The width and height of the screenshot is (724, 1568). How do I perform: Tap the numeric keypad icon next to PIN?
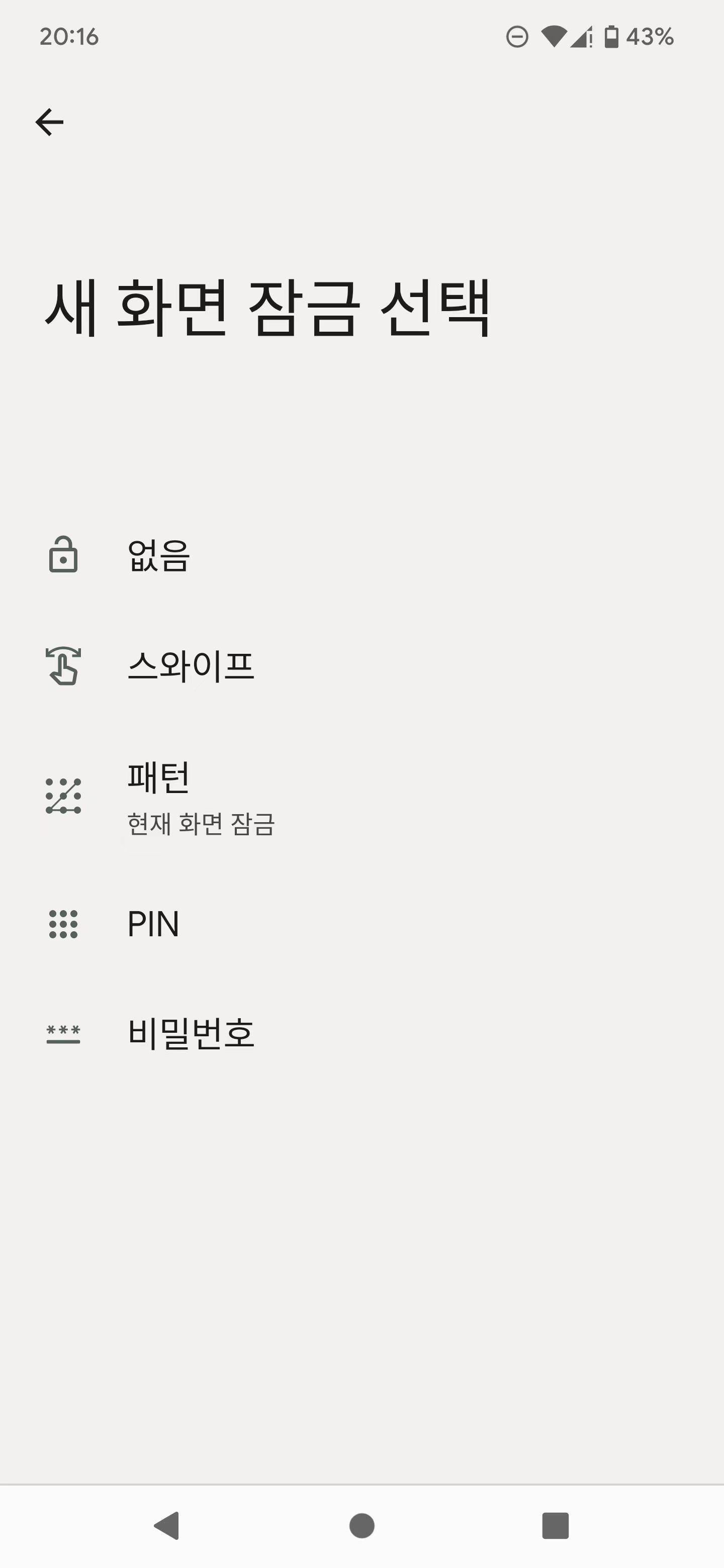pos(63,925)
